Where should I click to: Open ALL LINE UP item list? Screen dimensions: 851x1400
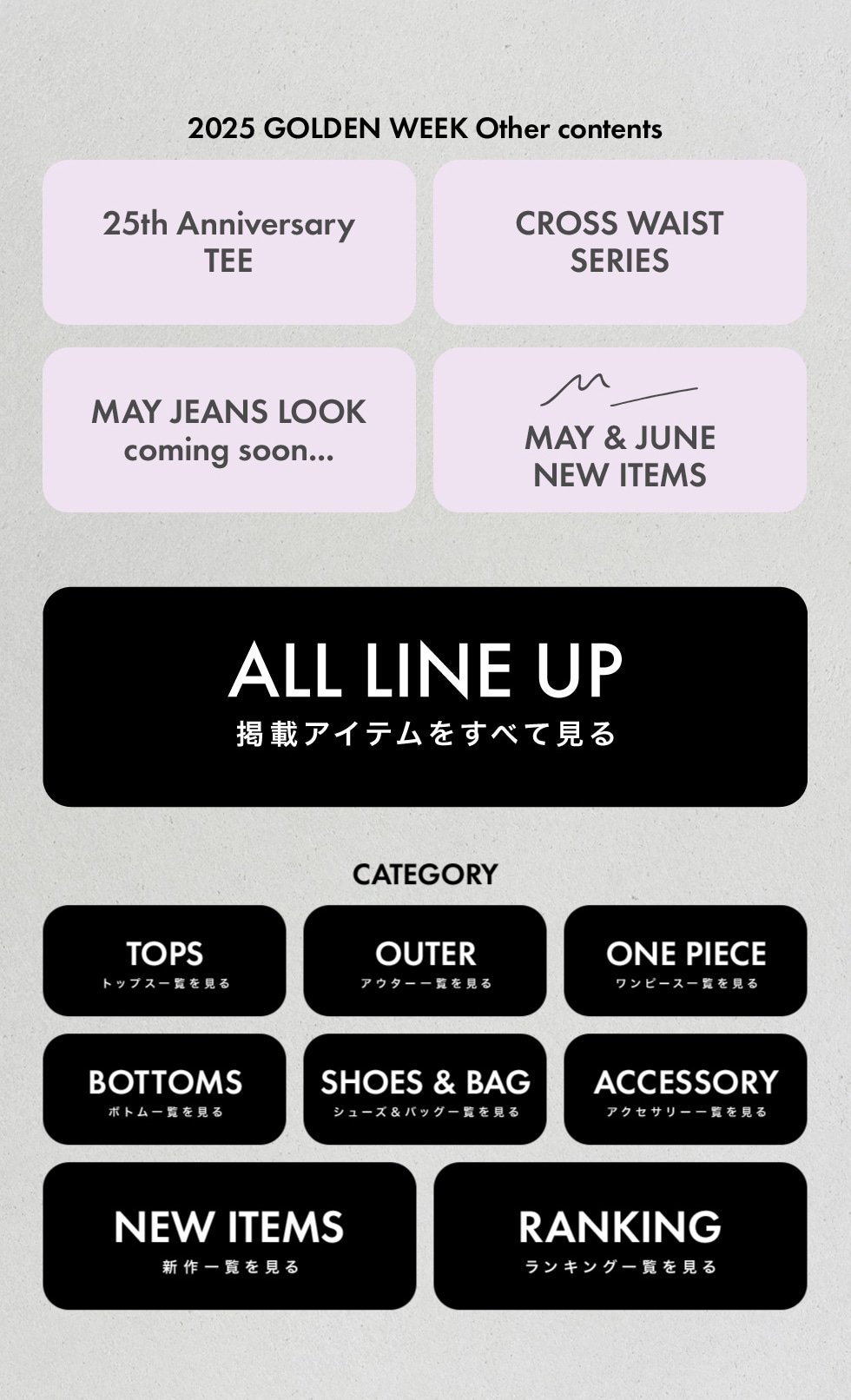tap(425, 697)
